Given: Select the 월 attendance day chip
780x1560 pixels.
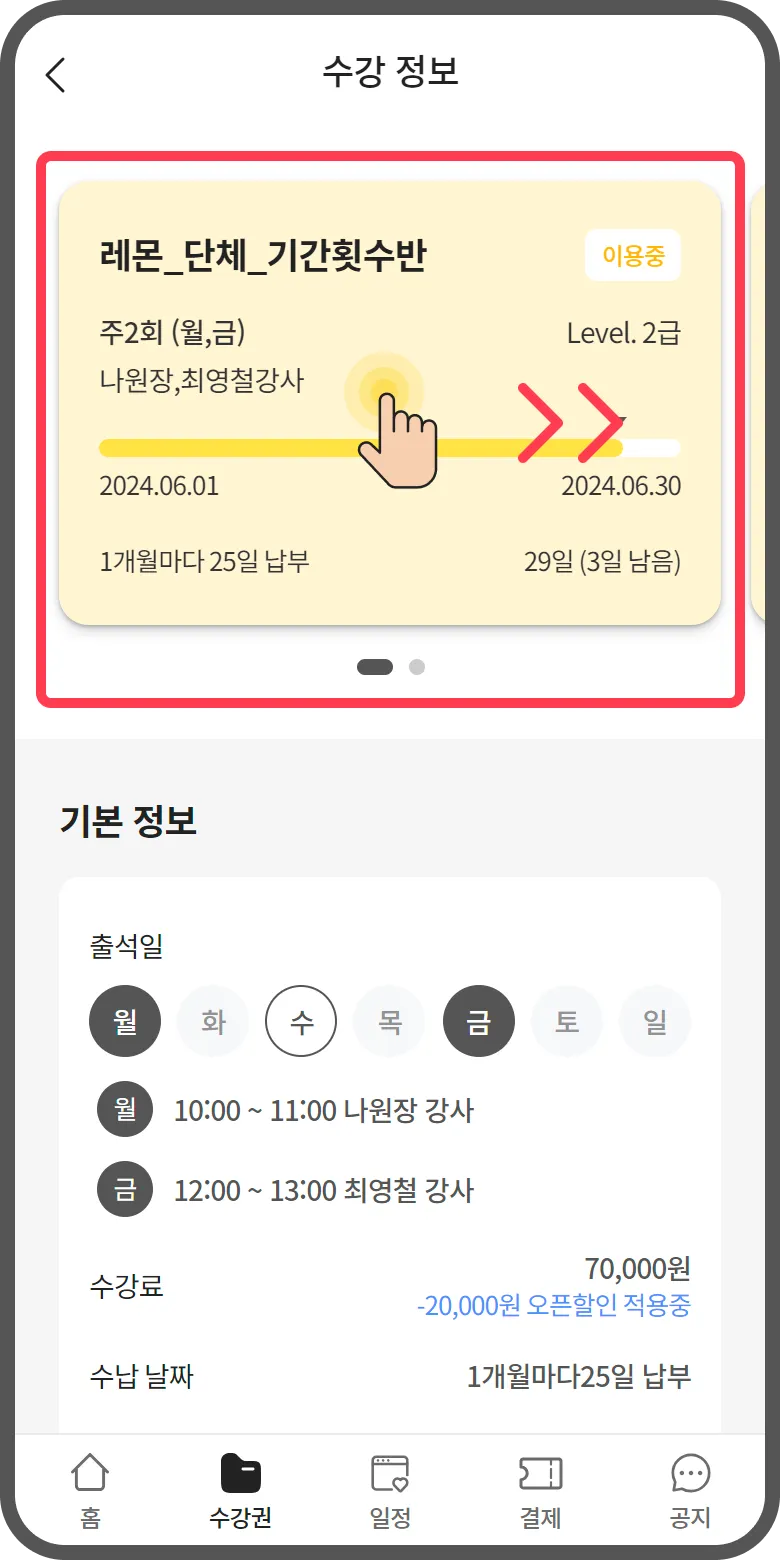Looking at the screenshot, I should [x=125, y=1022].
